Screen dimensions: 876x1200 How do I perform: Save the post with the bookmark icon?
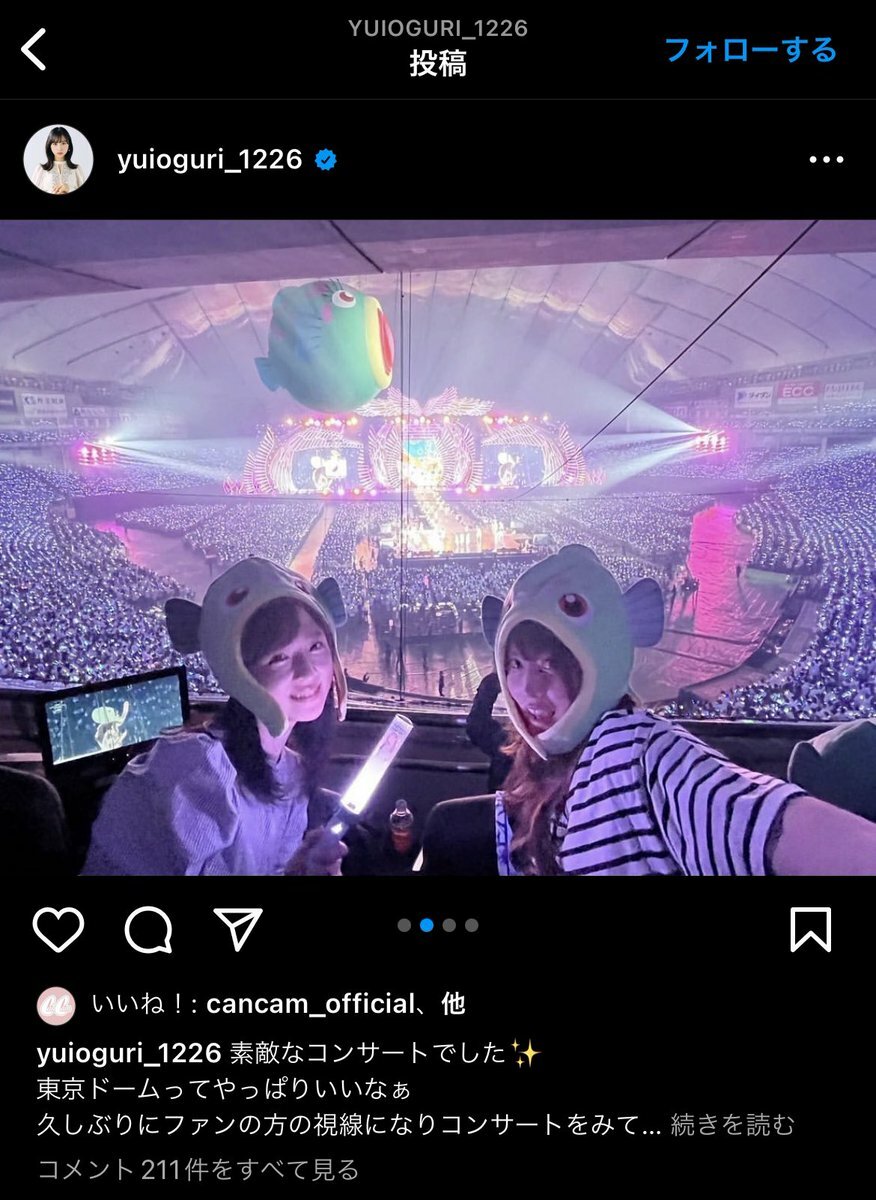(810, 929)
